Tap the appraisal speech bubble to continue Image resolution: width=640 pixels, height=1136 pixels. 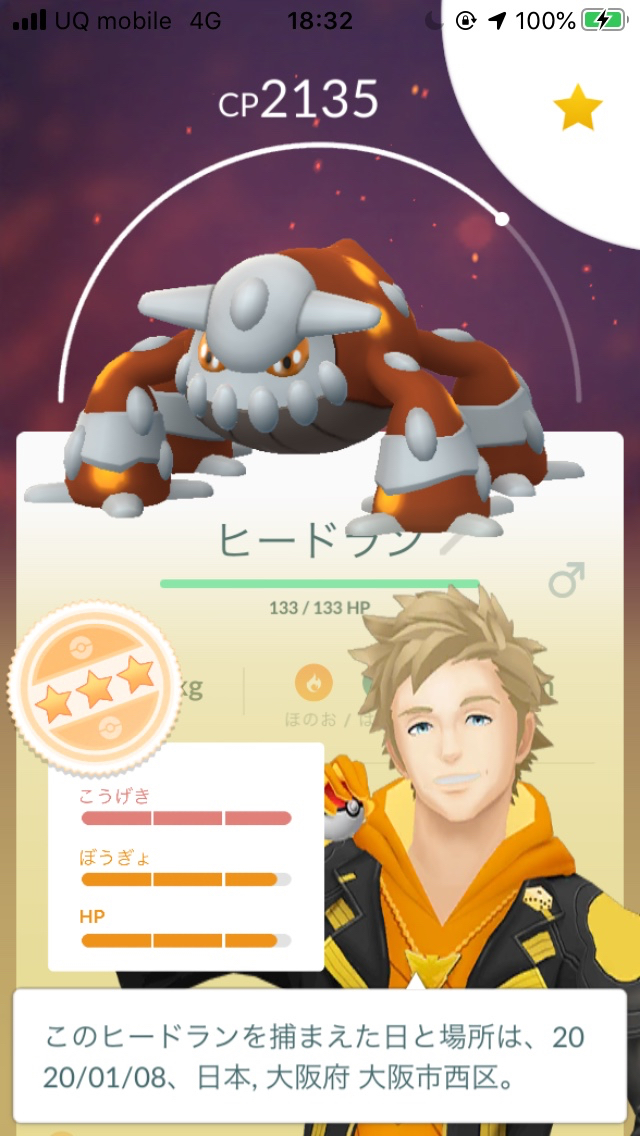click(319, 1055)
